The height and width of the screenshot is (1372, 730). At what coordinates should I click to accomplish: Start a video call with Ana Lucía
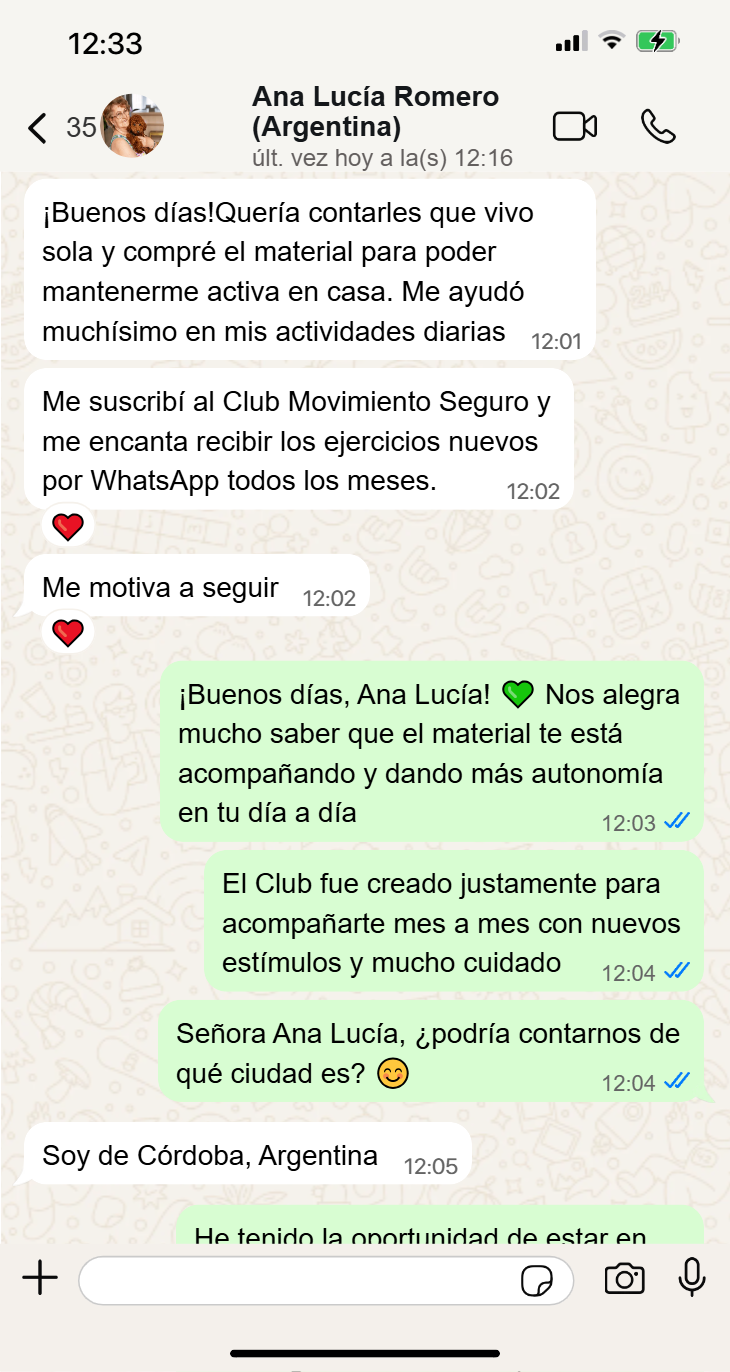[575, 127]
